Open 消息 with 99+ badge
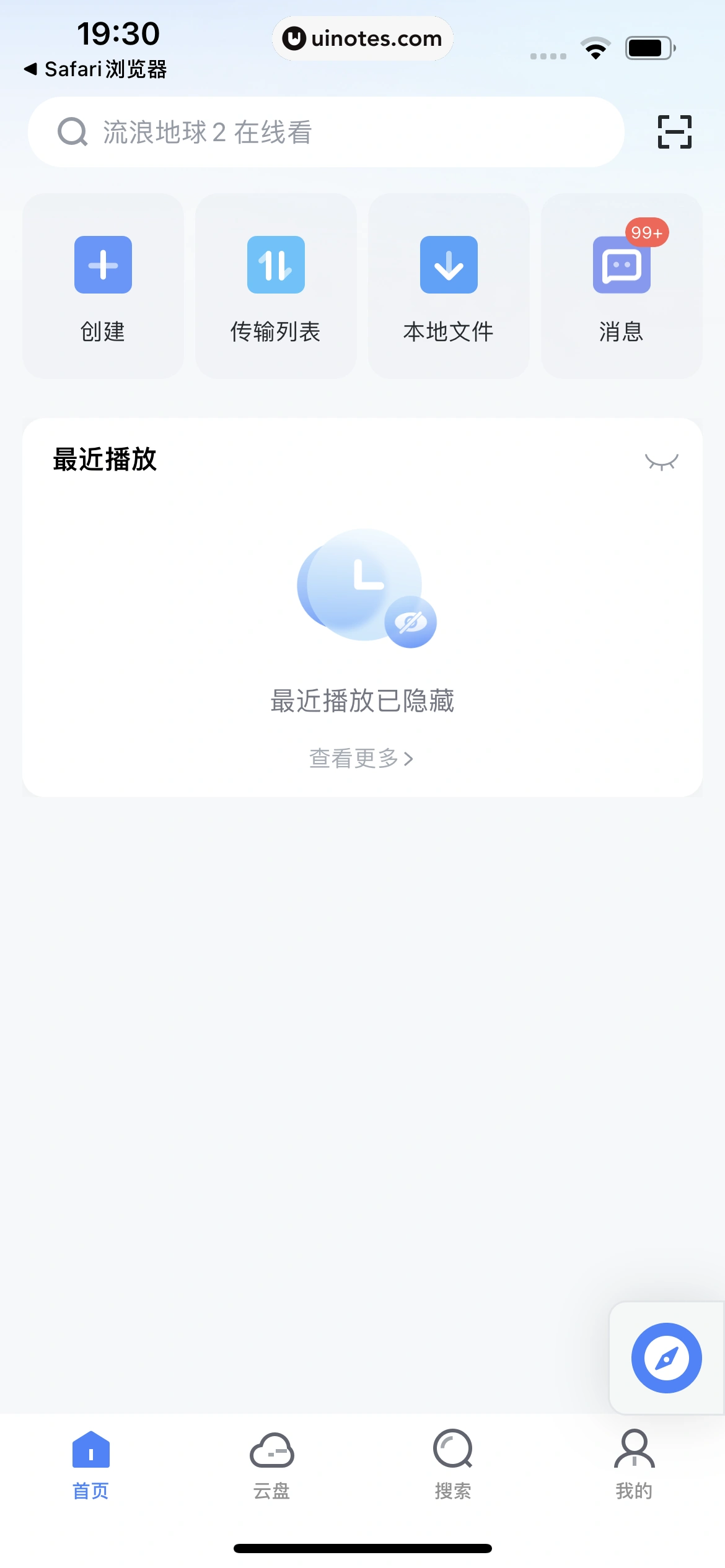 622,286
